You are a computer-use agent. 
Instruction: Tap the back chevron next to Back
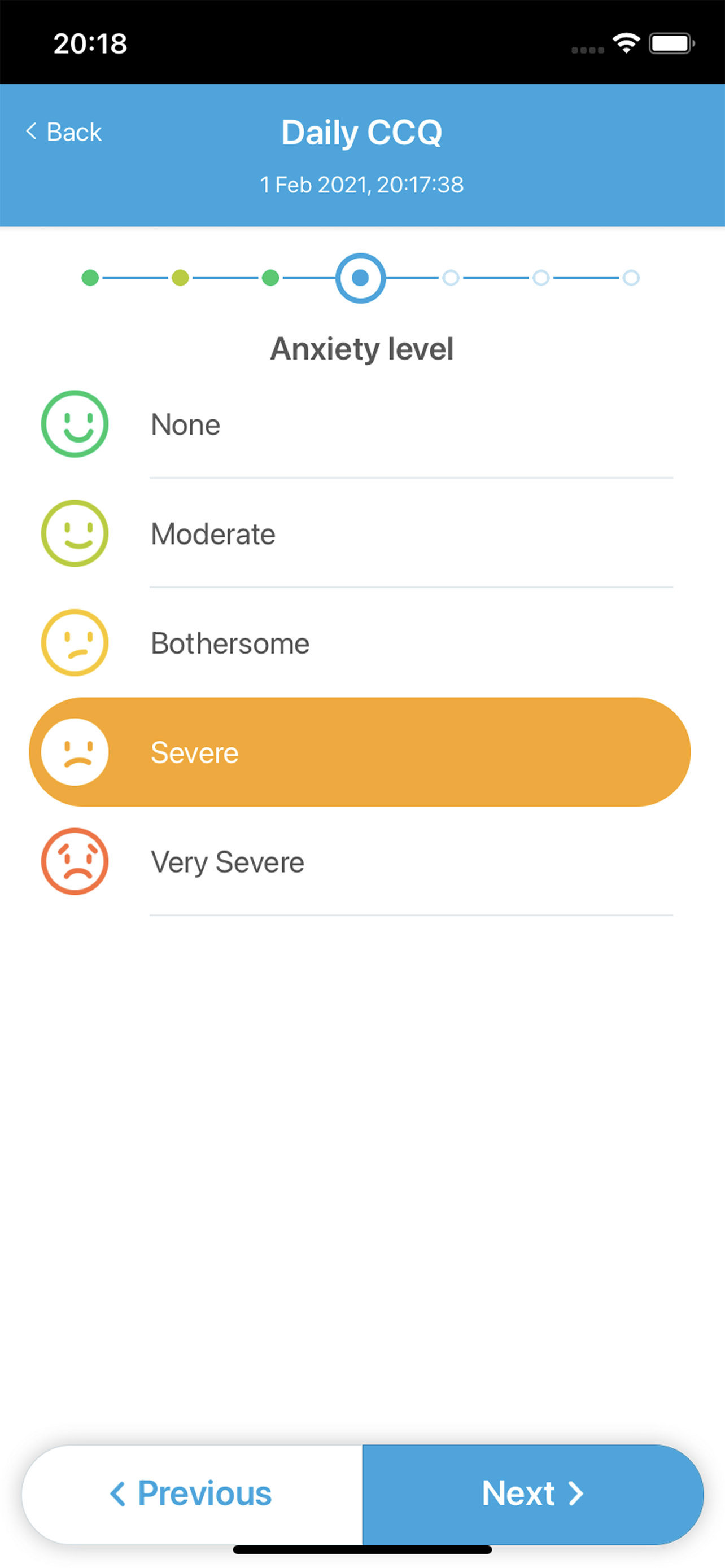click(x=30, y=131)
